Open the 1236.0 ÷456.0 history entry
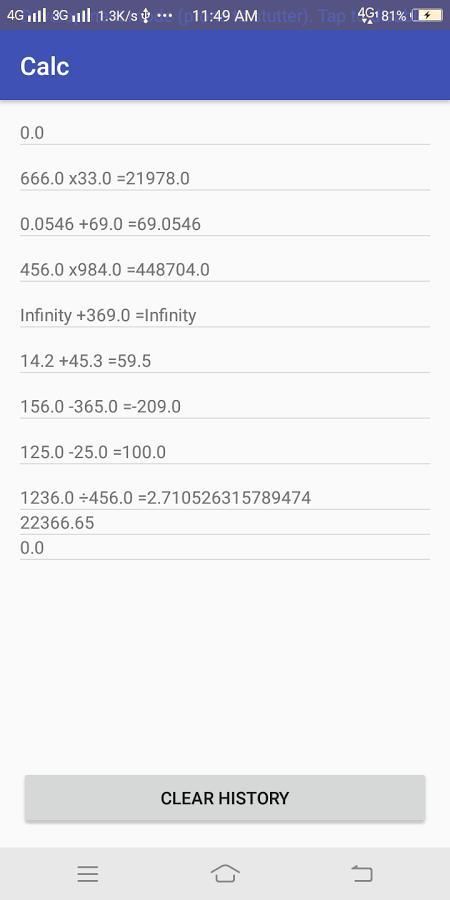450x900 pixels. (224, 497)
